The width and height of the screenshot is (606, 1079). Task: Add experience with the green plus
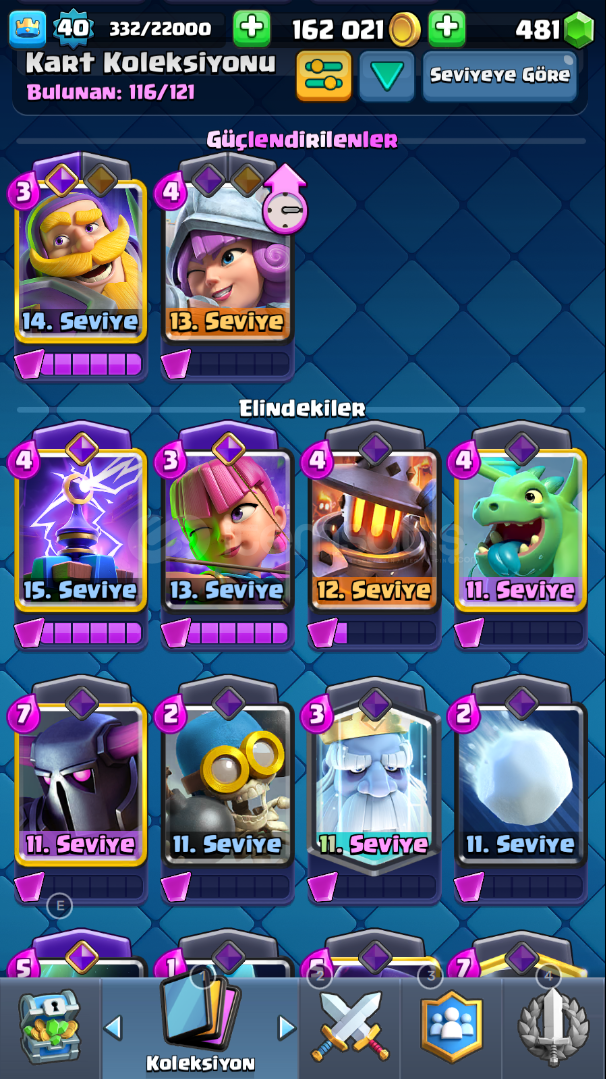(x=252, y=28)
